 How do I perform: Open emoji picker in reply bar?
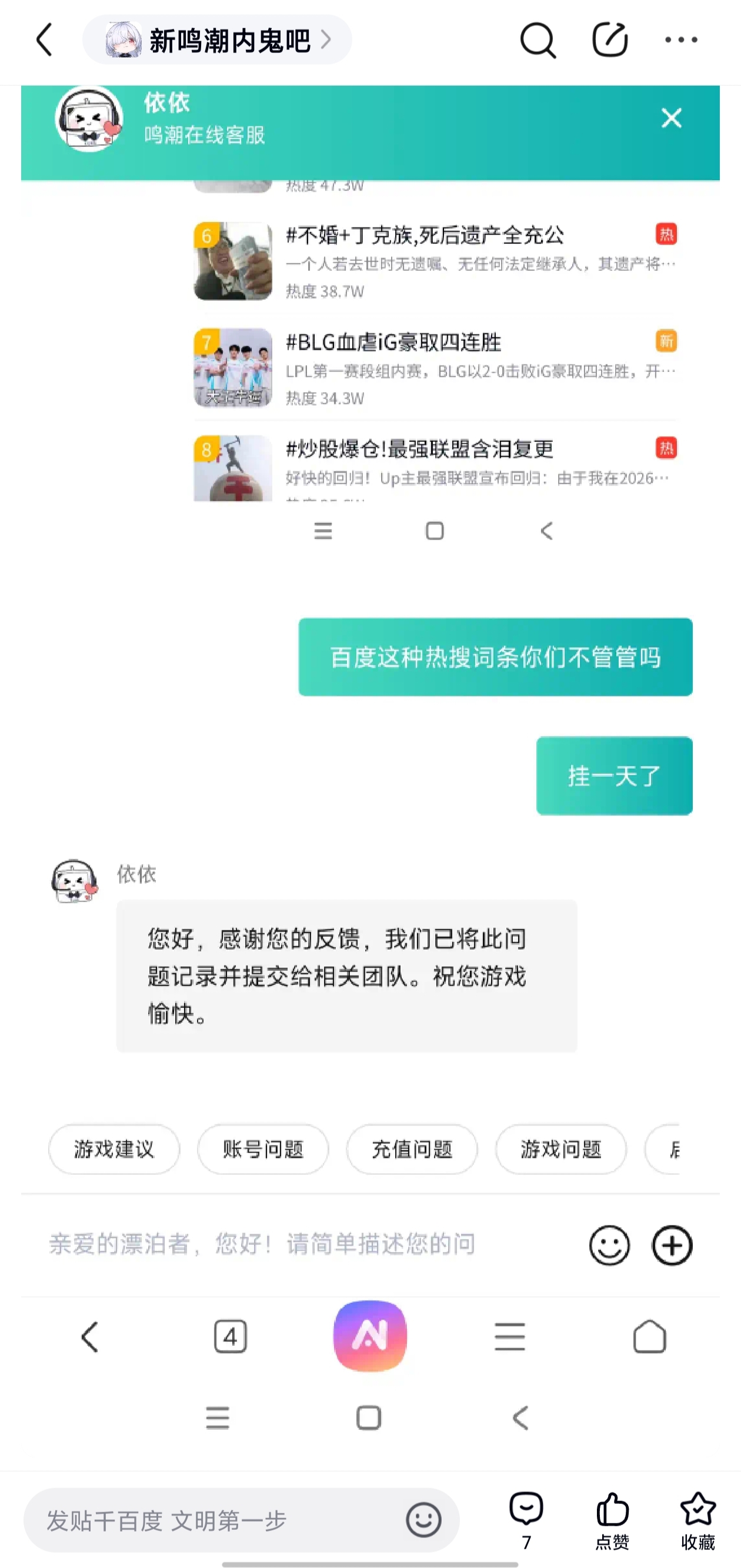click(x=423, y=1520)
